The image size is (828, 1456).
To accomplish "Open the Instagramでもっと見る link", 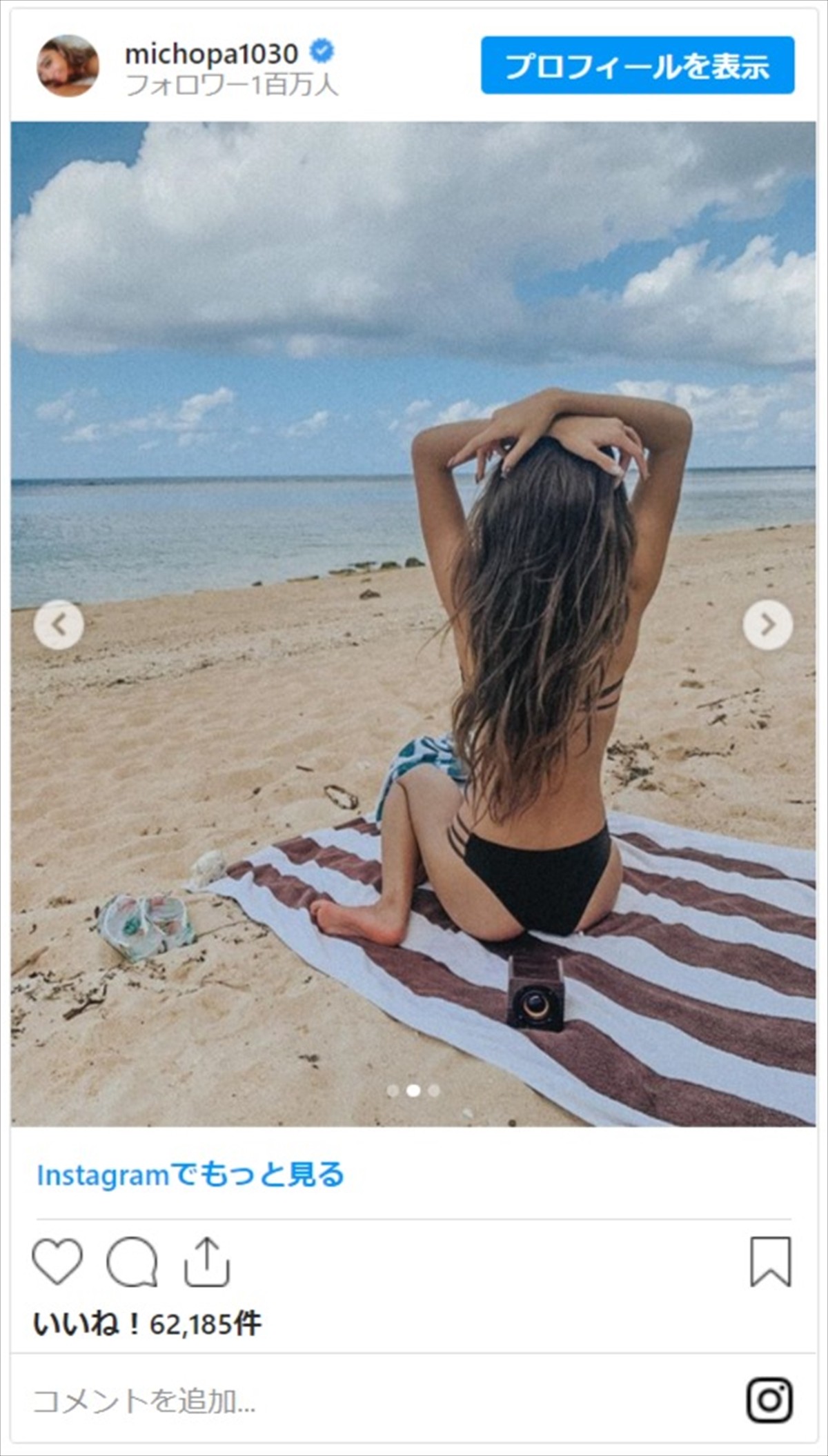I will (190, 1175).
